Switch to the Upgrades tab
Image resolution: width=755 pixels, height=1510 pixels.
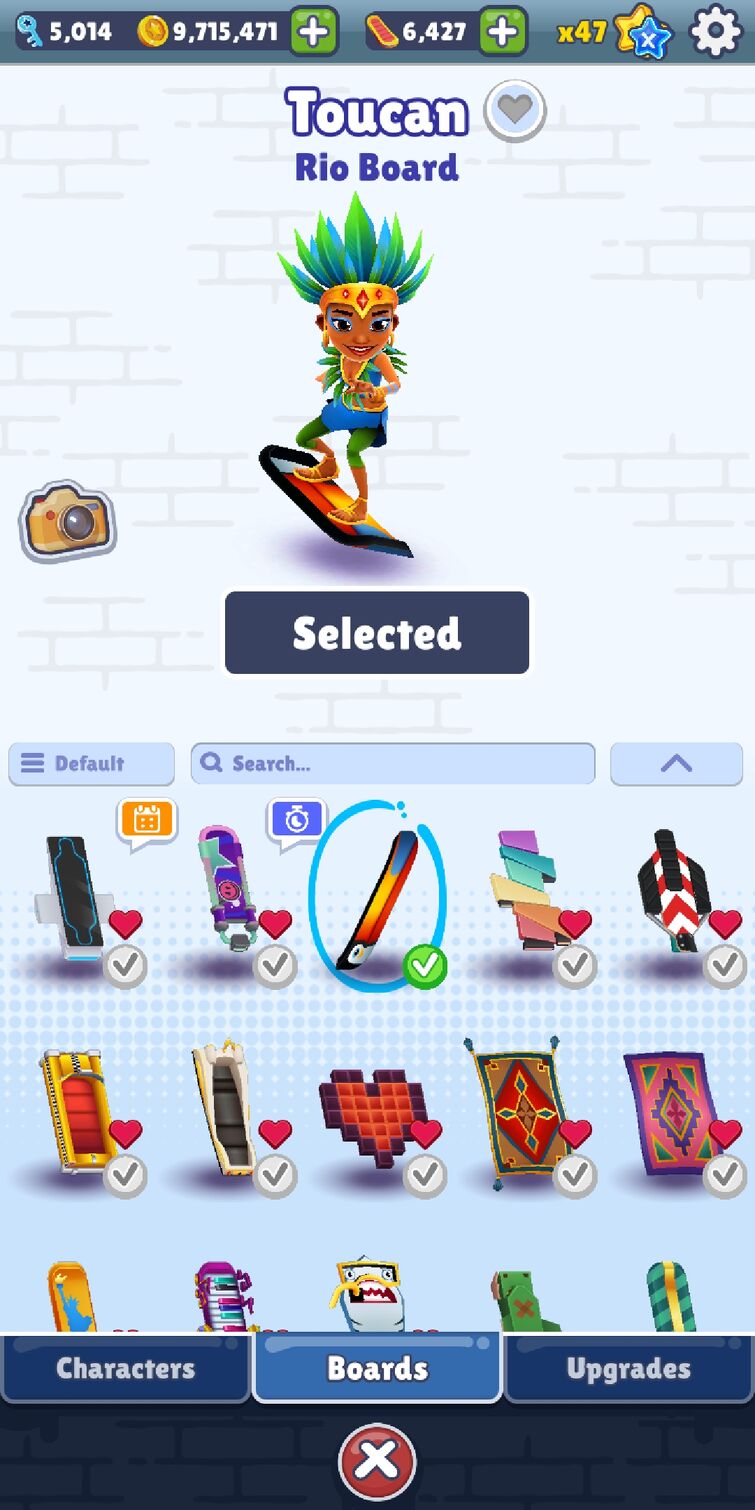click(x=628, y=1368)
